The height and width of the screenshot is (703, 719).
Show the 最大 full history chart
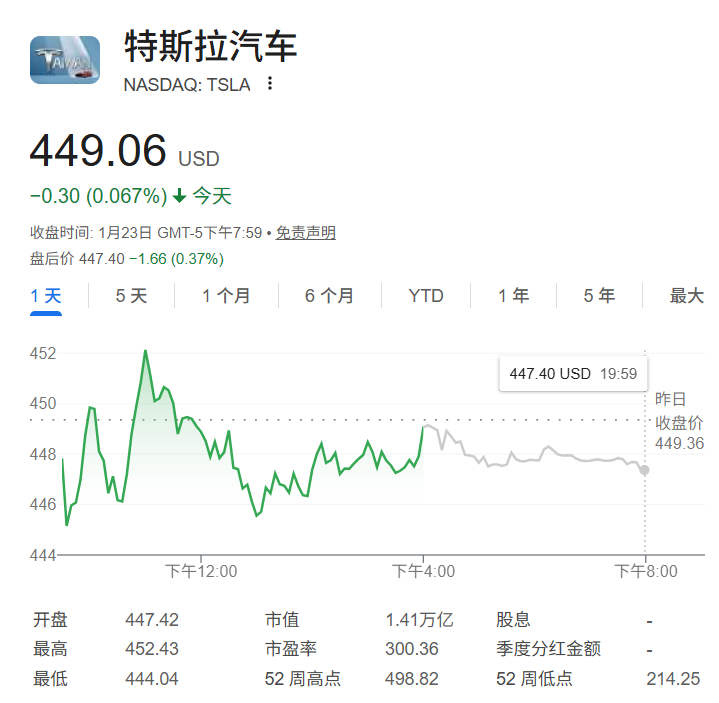coord(687,296)
